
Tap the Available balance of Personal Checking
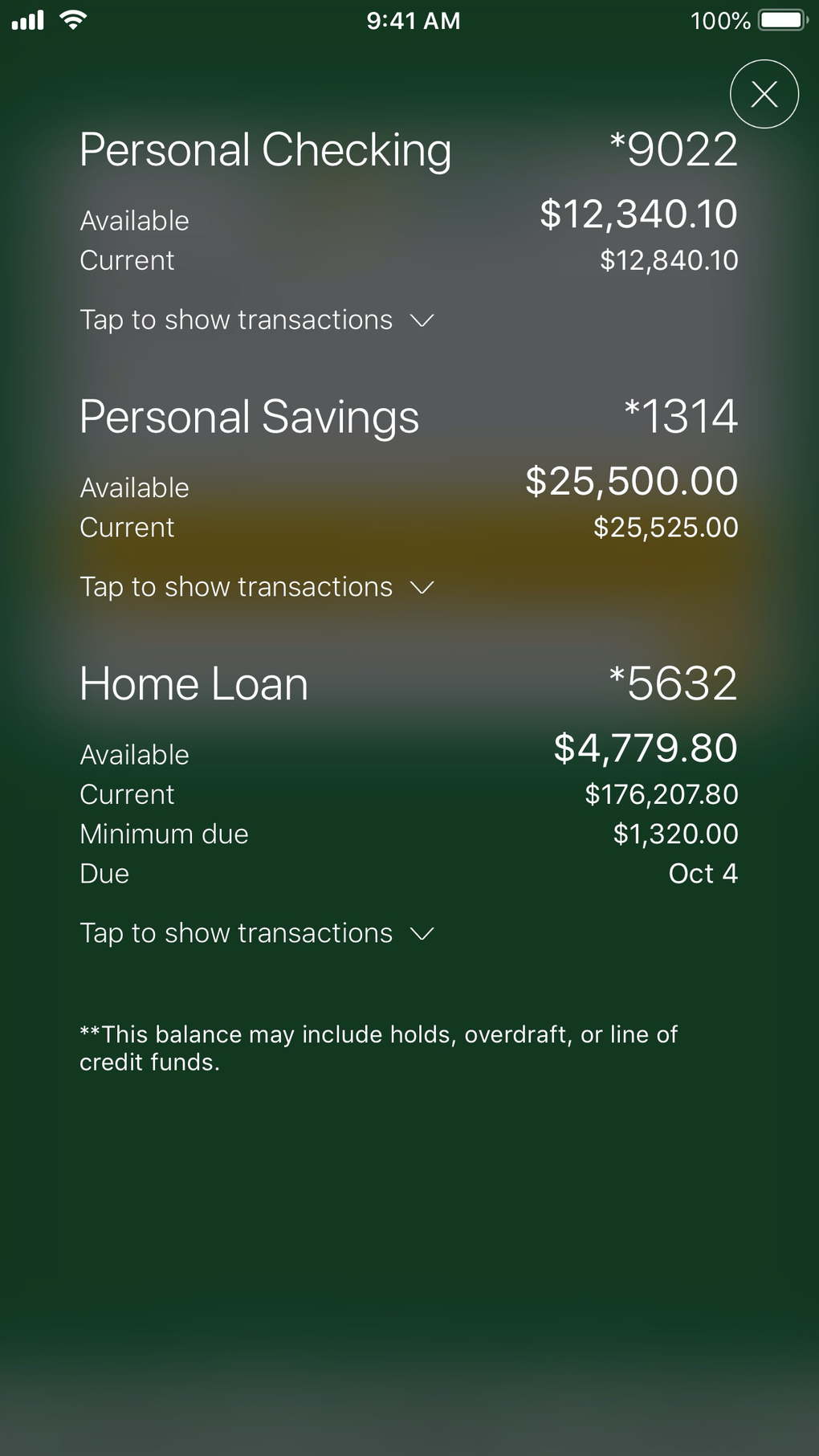(x=639, y=214)
